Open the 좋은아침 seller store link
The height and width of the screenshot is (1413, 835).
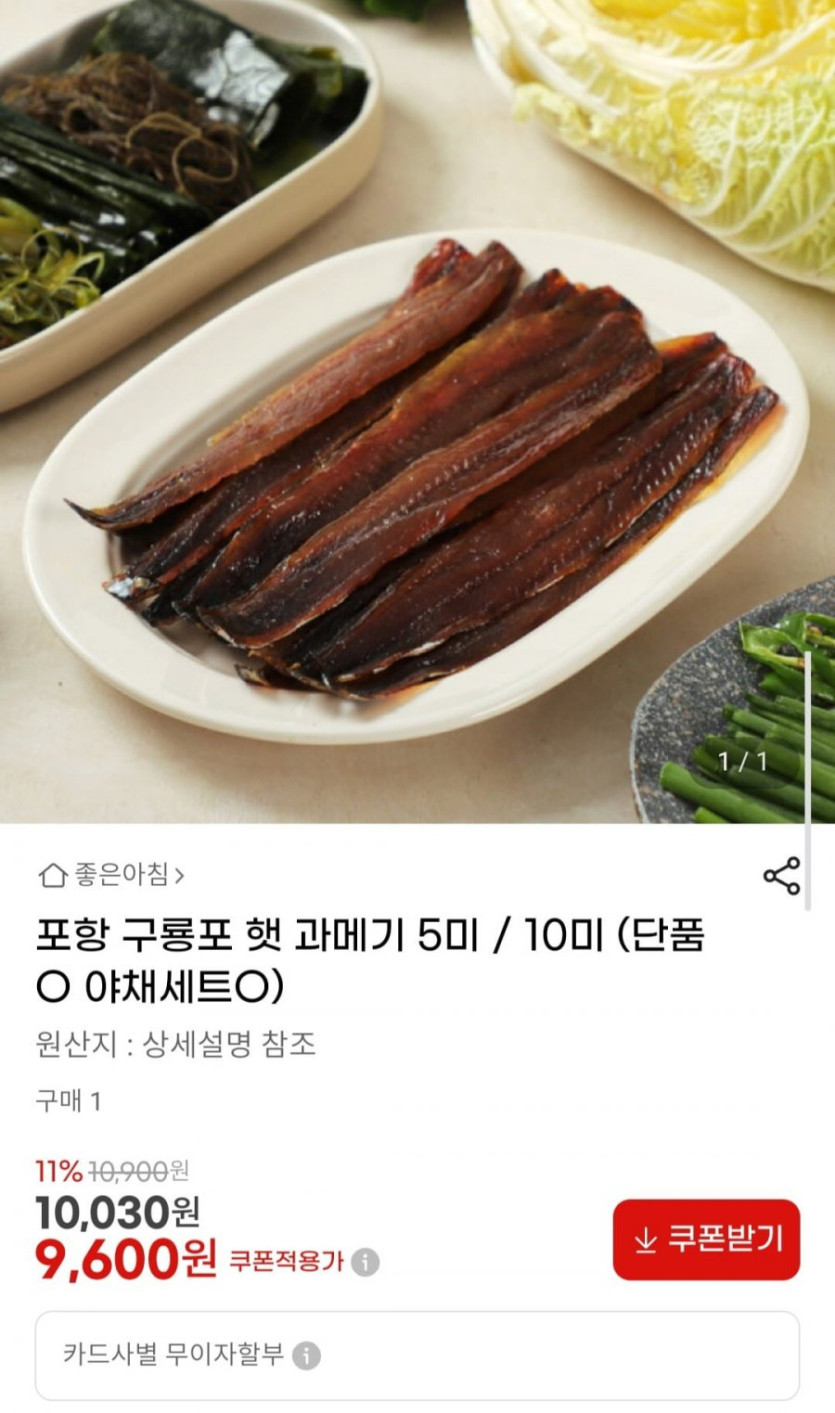pyautogui.click(x=112, y=876)
